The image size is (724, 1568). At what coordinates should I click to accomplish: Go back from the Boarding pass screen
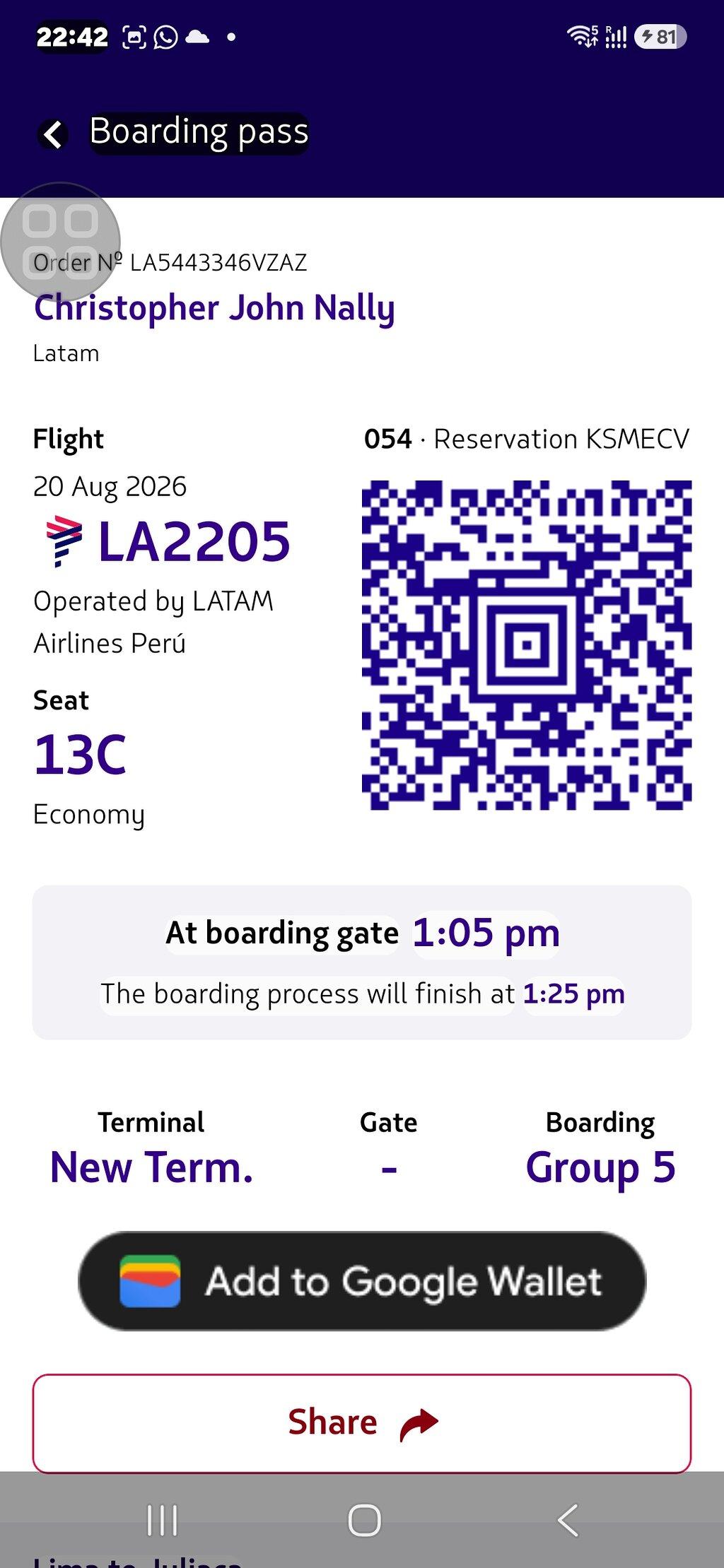click(53, 133)
